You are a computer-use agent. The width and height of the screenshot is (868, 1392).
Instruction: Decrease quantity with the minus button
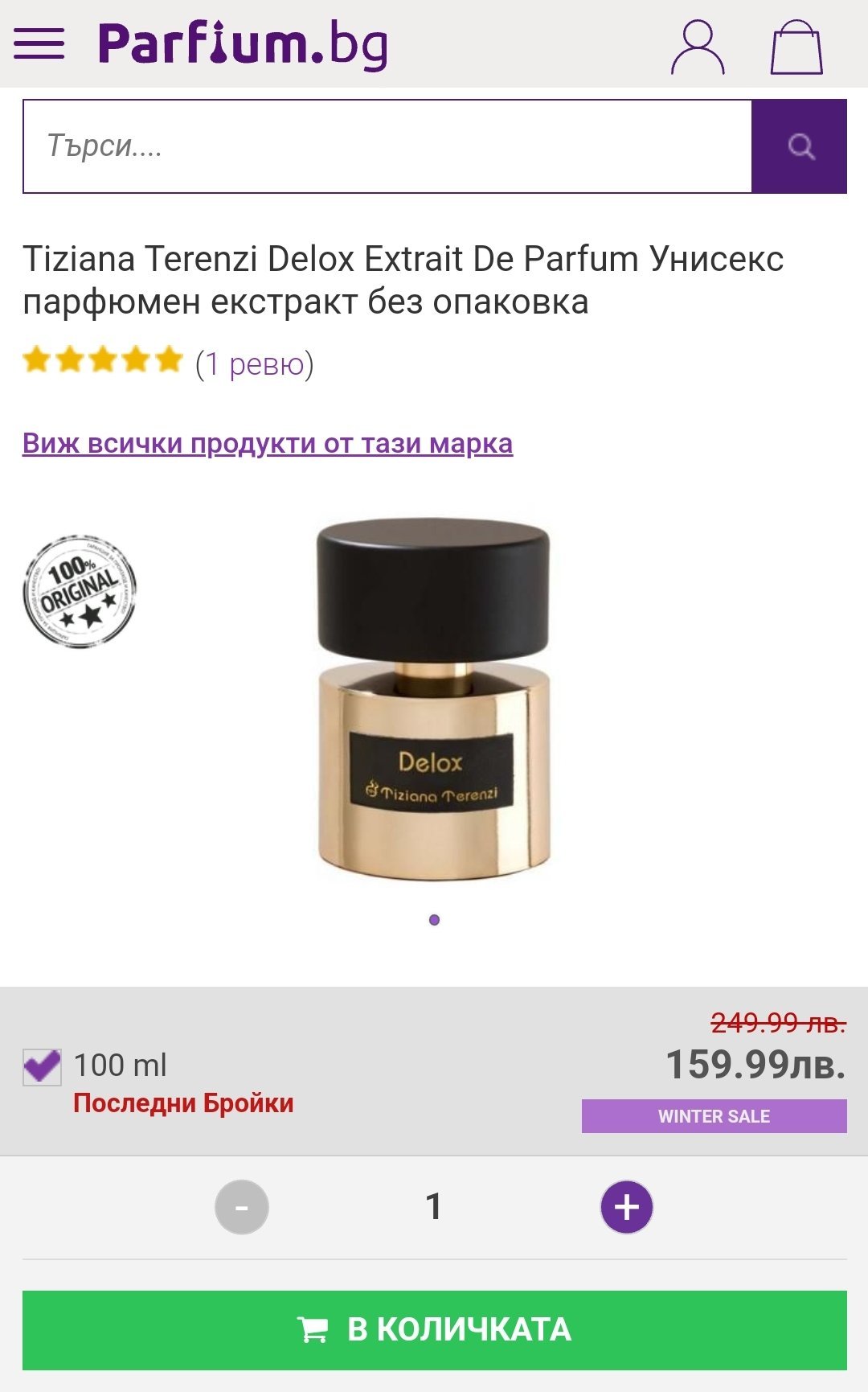[x=242, y=1206]
